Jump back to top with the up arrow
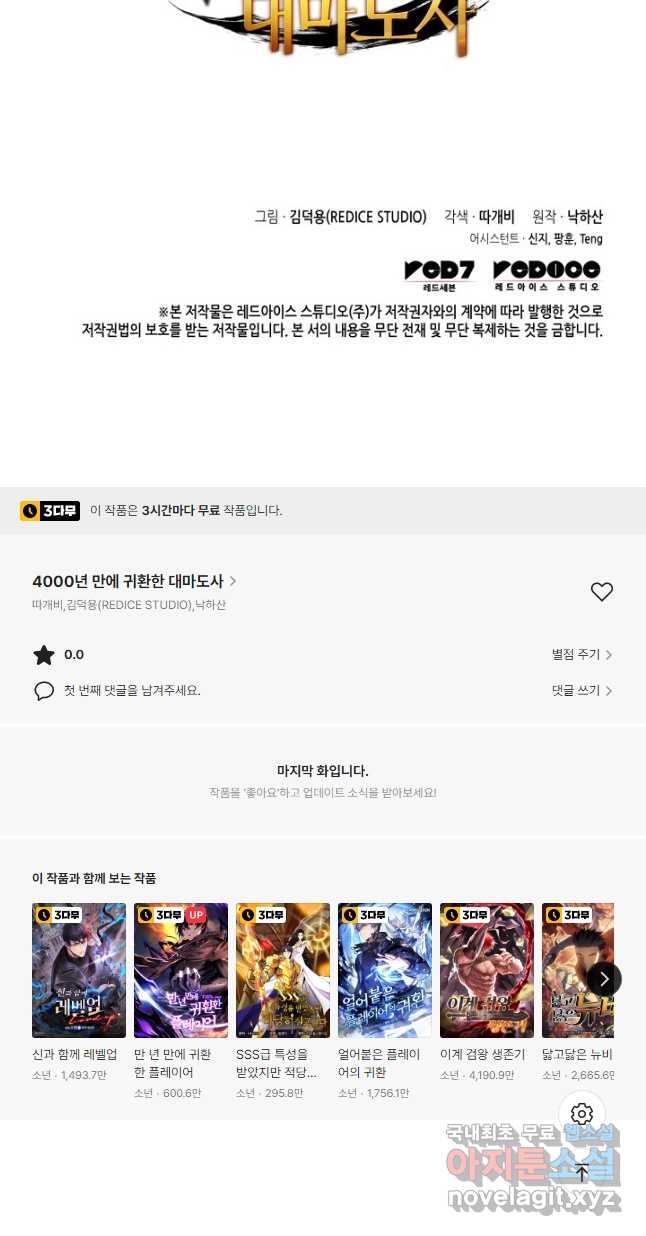Screen dimensions: 646x1236 coord(582,1172)
